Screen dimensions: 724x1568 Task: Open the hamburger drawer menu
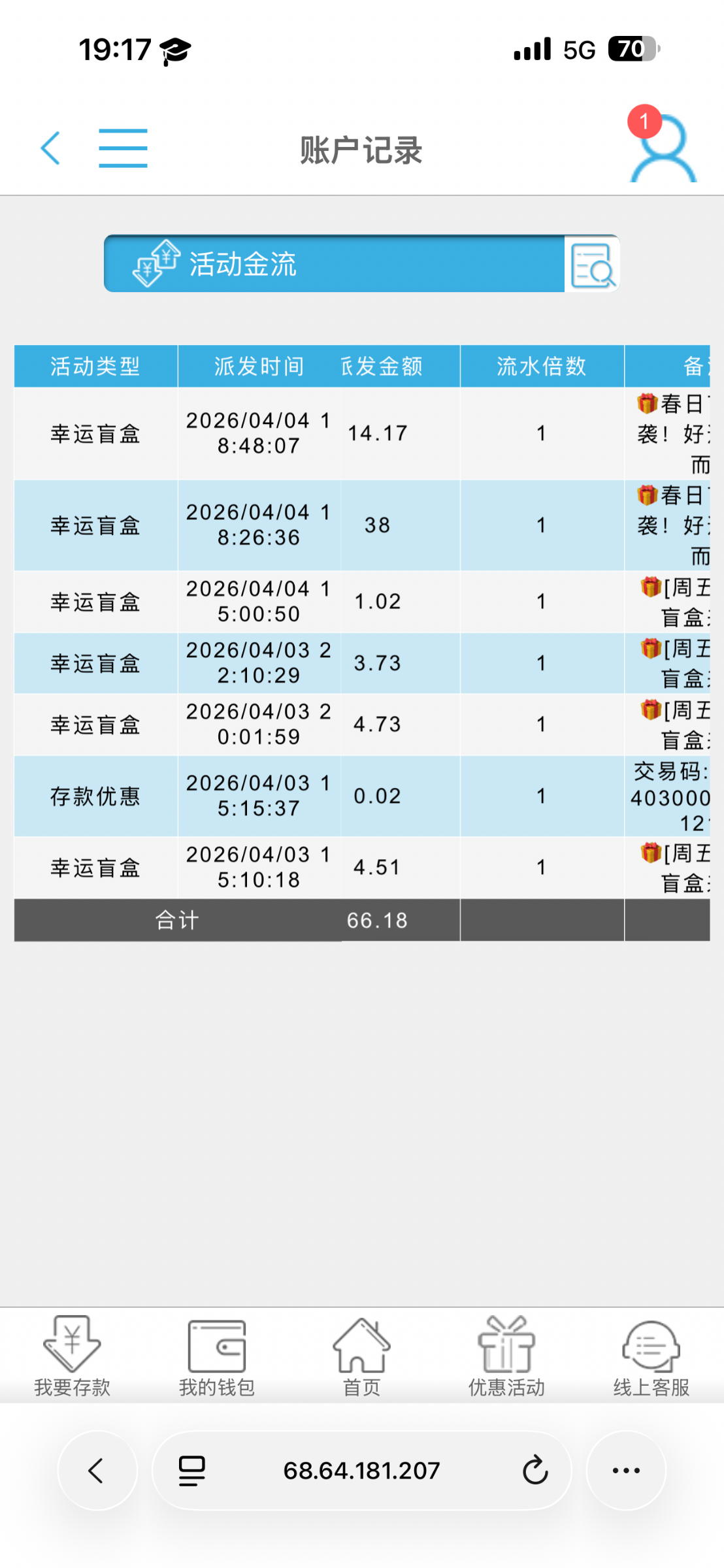123,148
